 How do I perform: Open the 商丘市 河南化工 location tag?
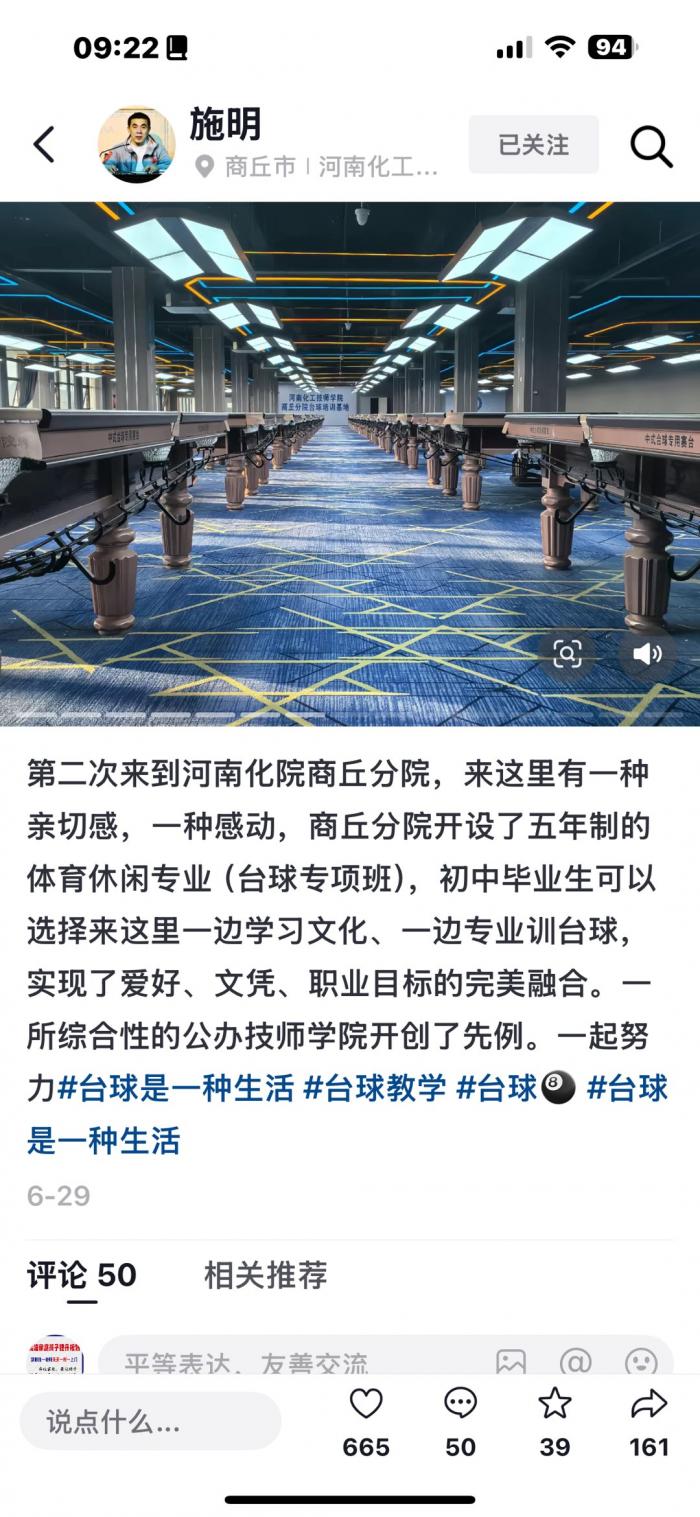click(320, 167)
